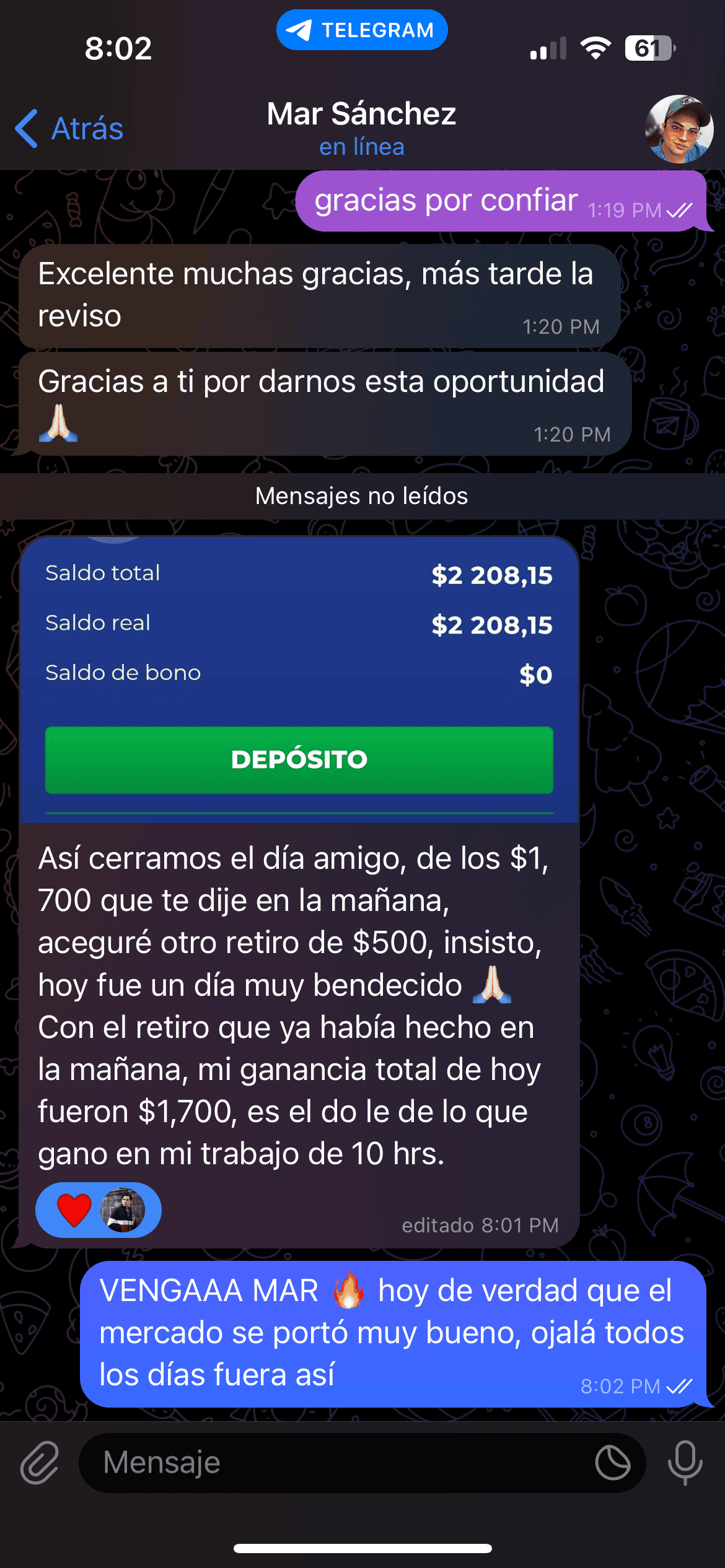Open Mar Sánchez contact info from header
The width and height of the screenshot is (725, 1568).
pyautogui.click(x=361, y=128)
